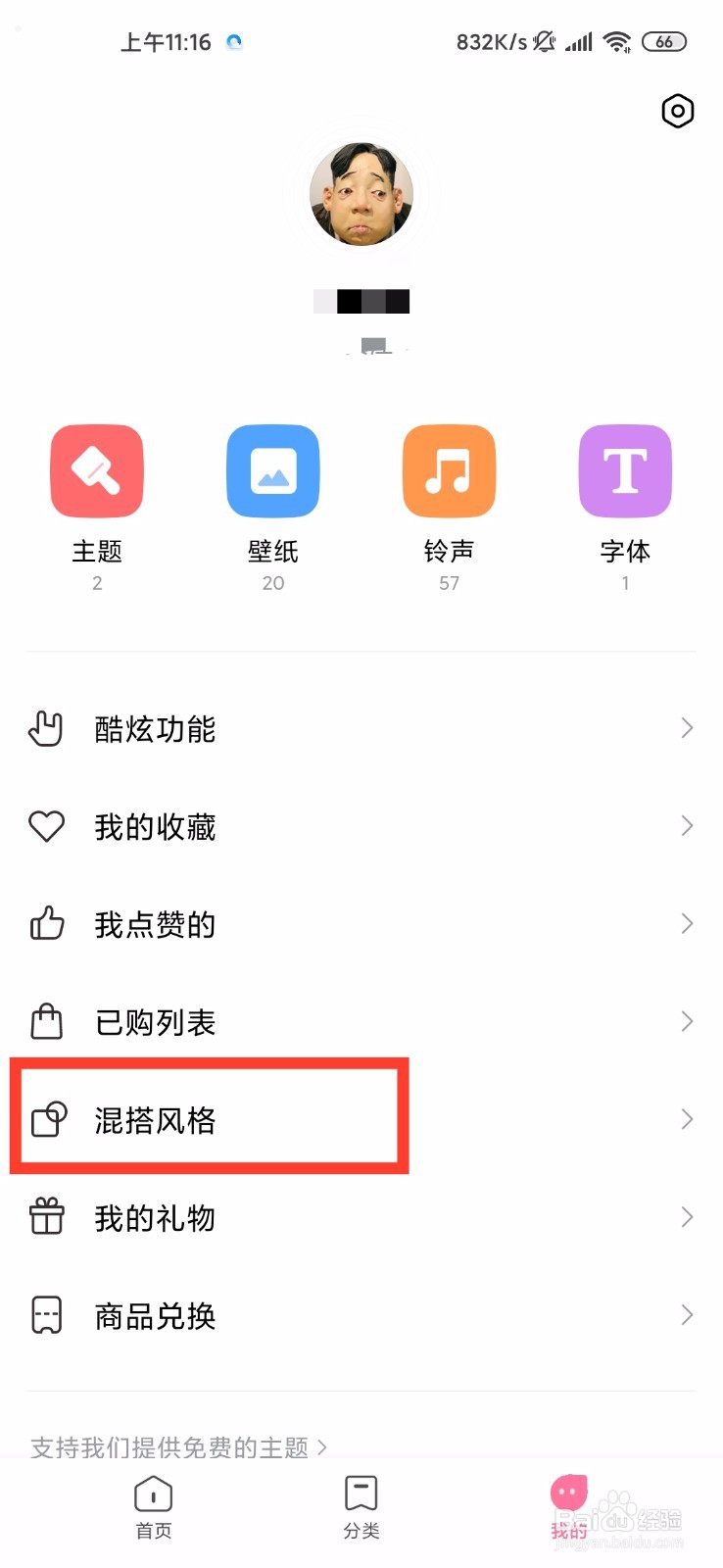723x1568 pixels.
Task: Open the 壁纸 (Wallpaper) icon
Action: click(x=272, y=470)
